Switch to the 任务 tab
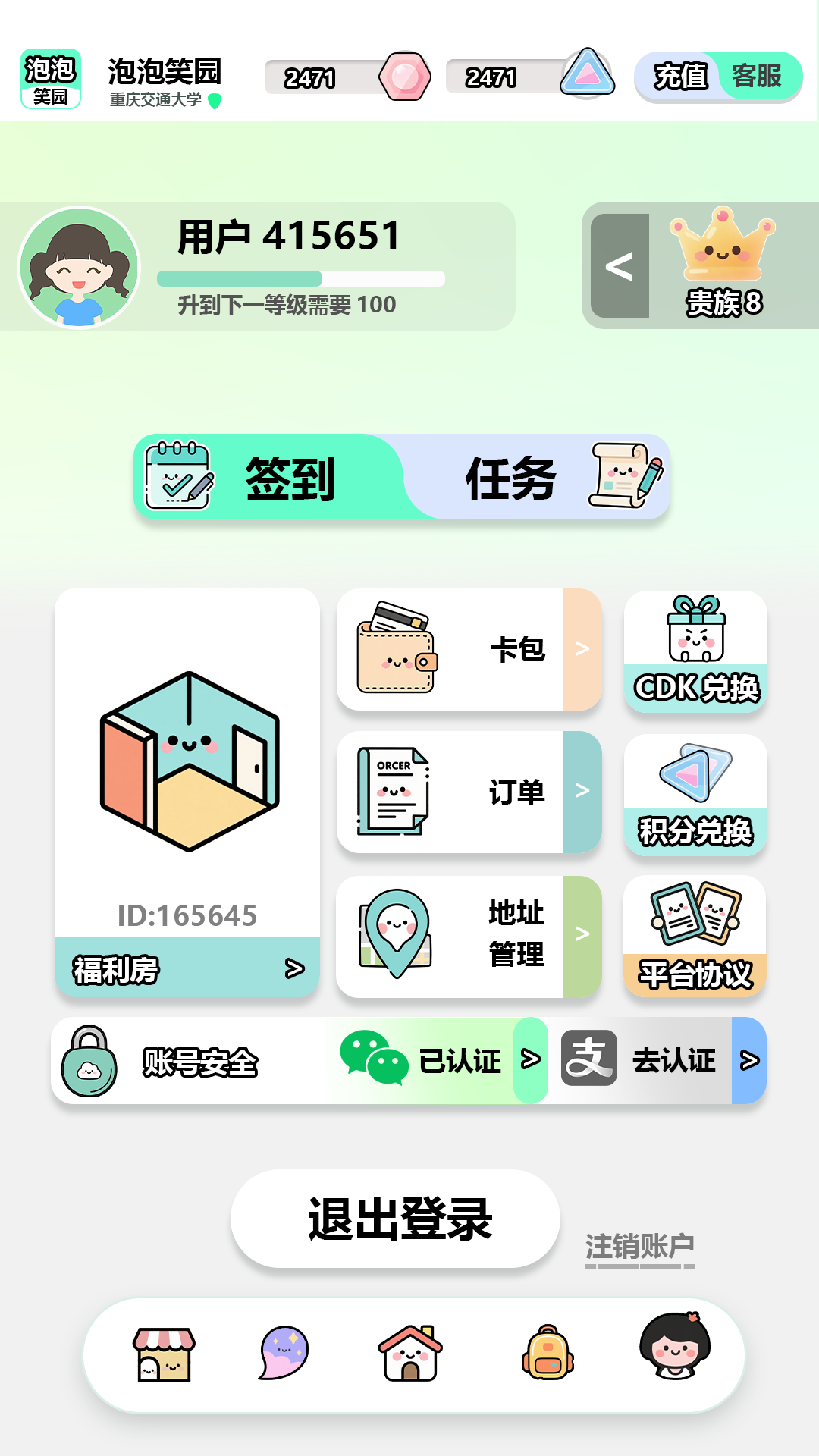 [512, 476]
